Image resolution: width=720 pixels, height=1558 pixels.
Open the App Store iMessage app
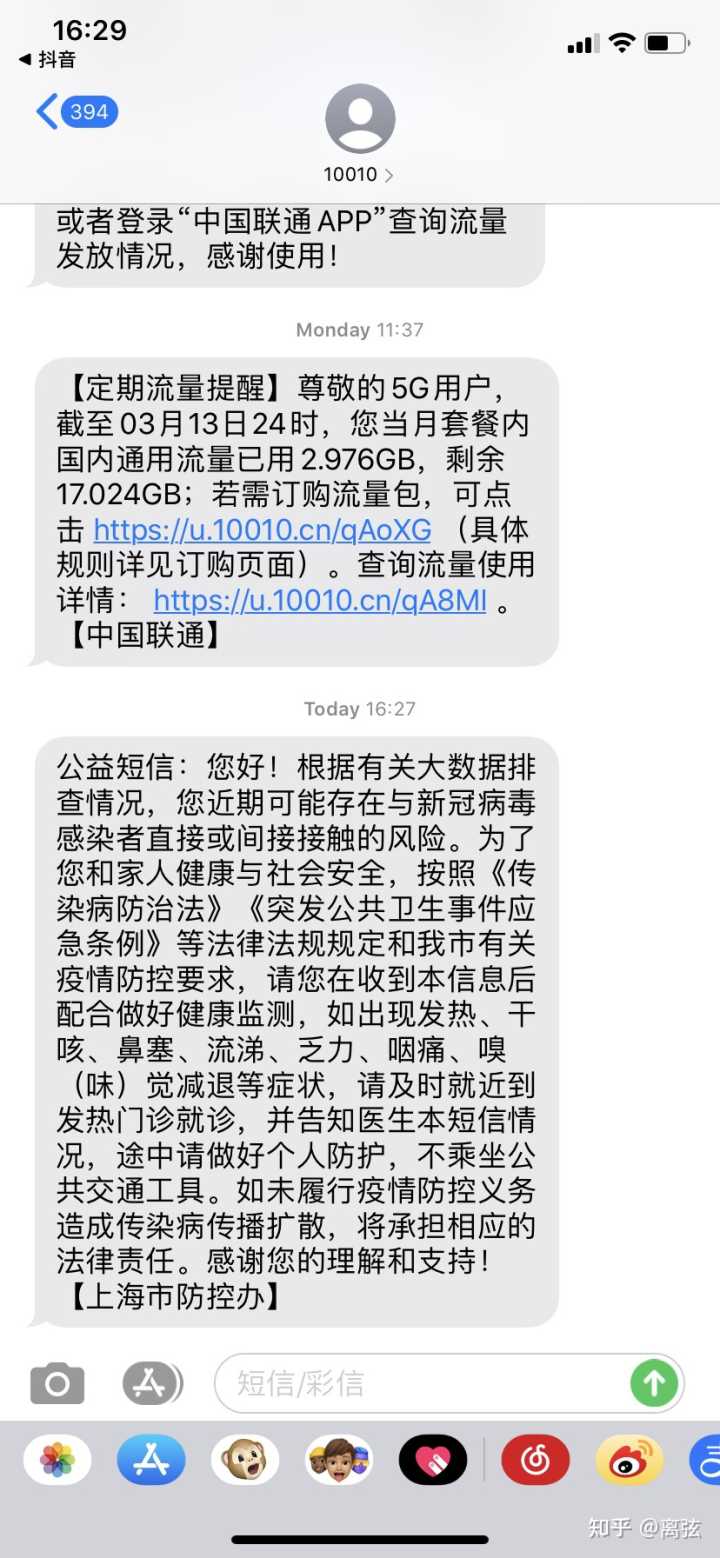point(151,1460)
